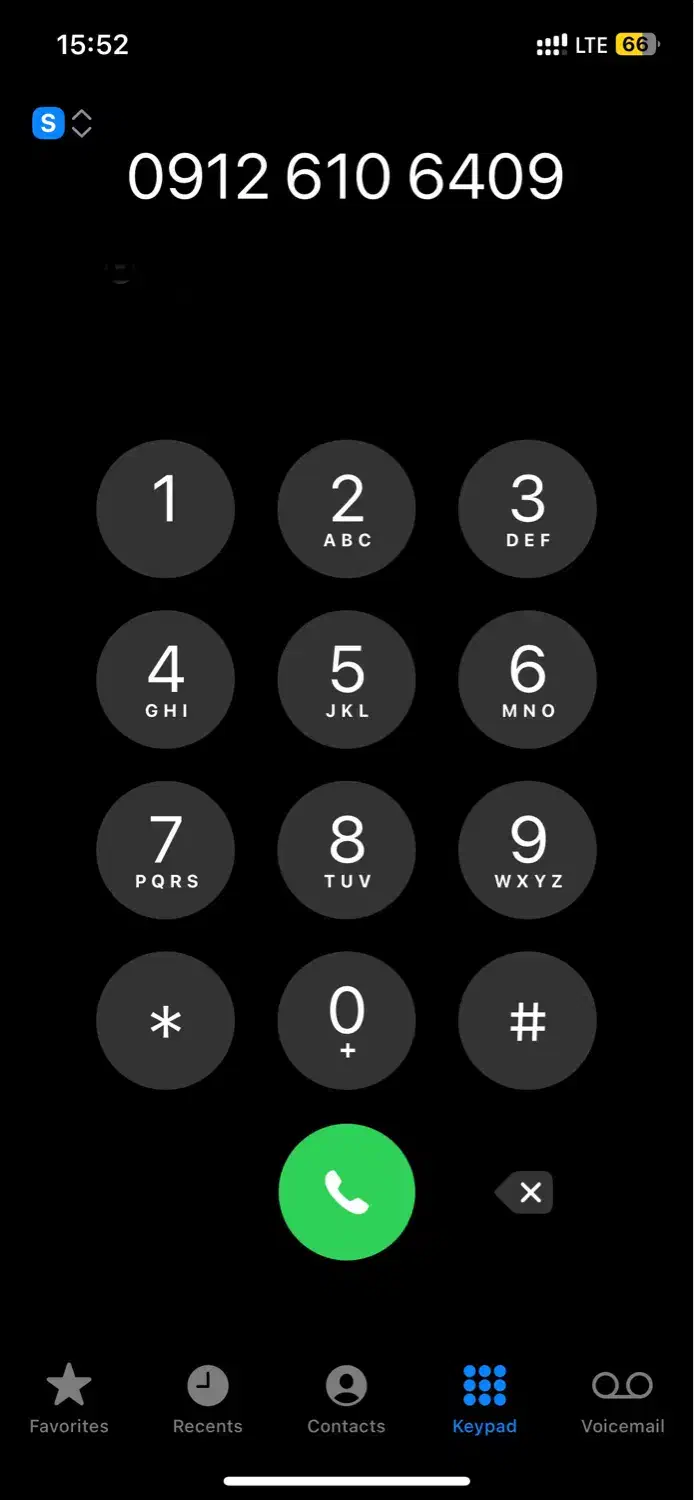Tap the 8 TUV key
694x1500 pixels.
(347, 850)
